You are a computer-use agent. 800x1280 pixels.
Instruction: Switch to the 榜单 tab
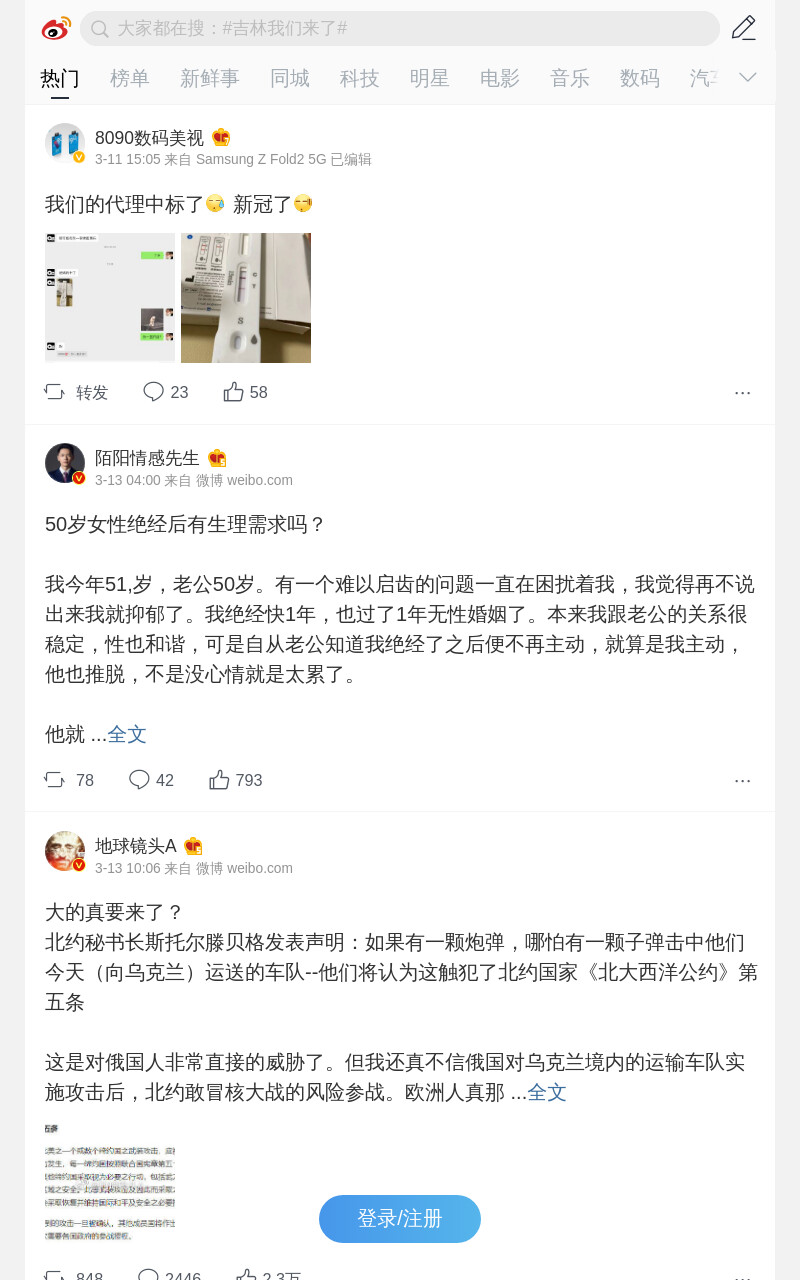click(130, 78)
